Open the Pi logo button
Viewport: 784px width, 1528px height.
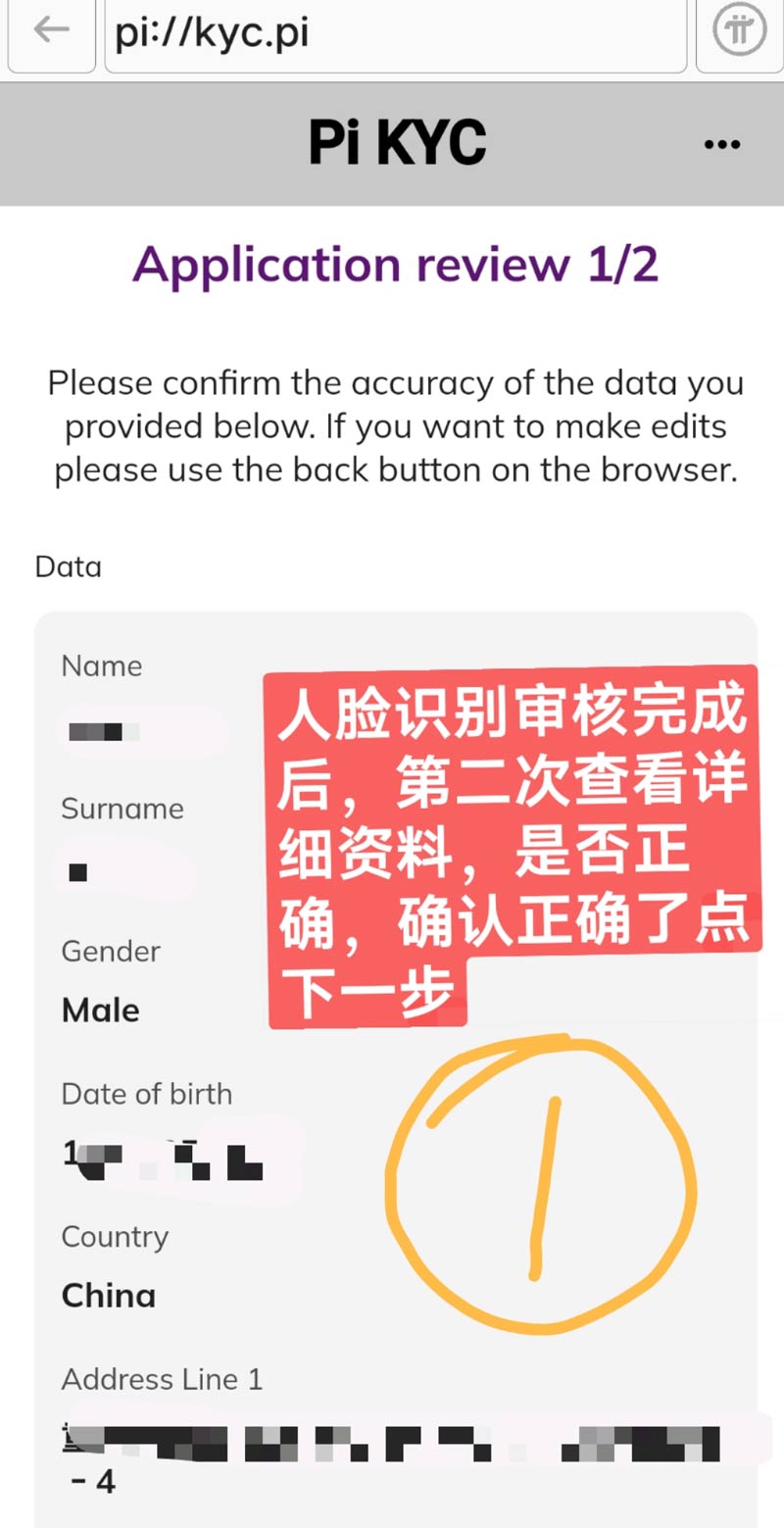click(x=739, y=31)
